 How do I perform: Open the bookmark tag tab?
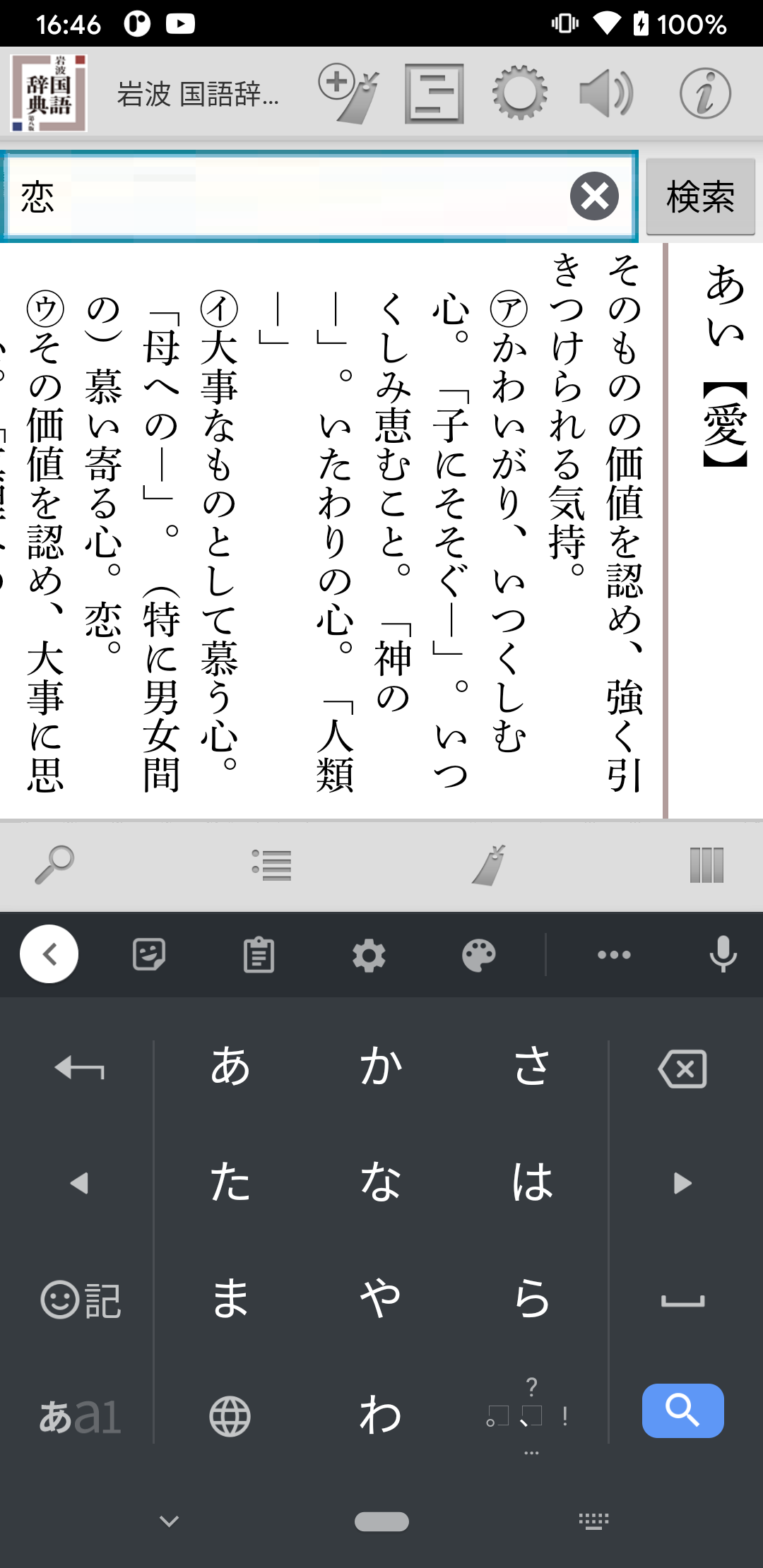coord(489,865)
